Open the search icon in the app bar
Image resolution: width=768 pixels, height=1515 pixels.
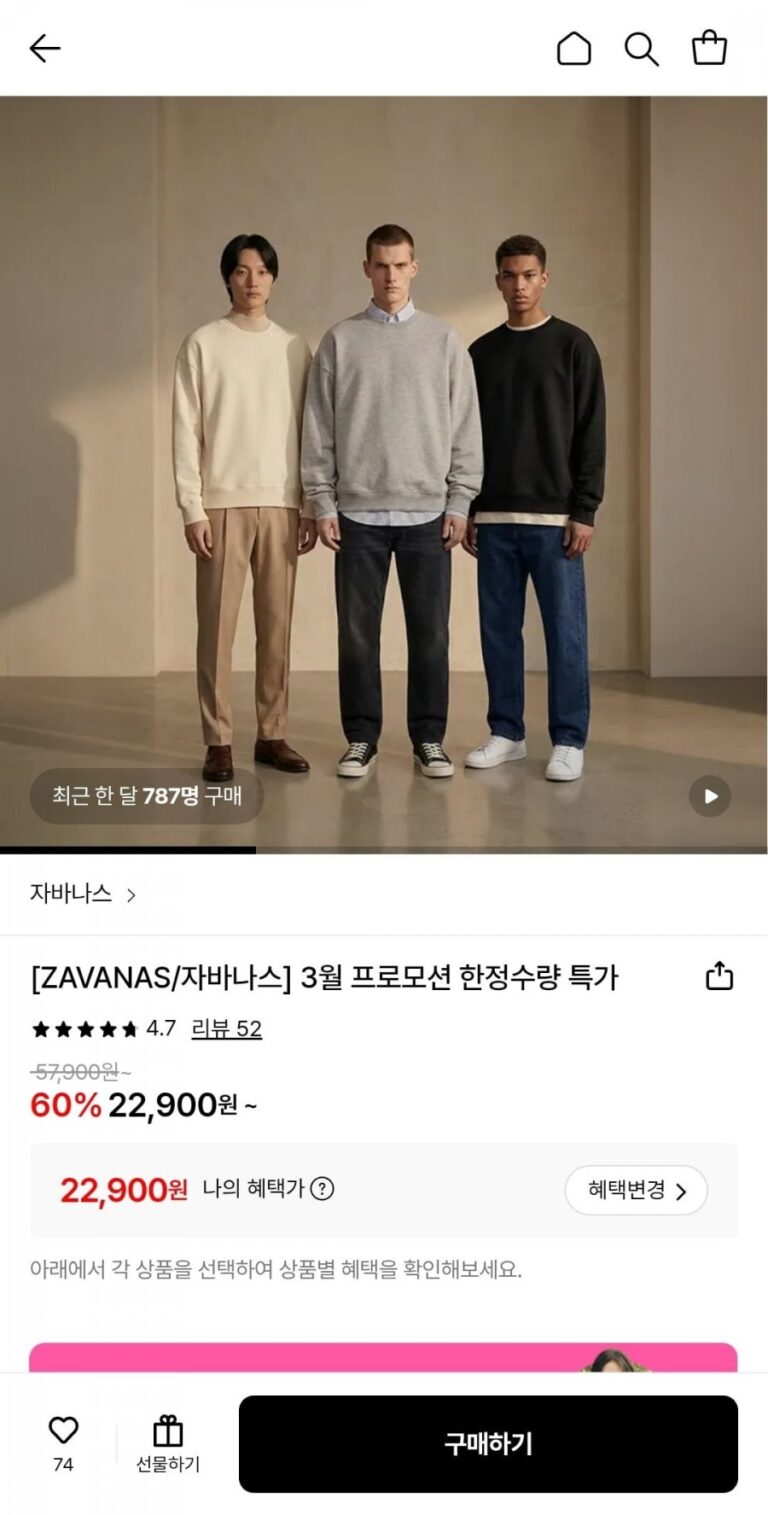(641, 48)
